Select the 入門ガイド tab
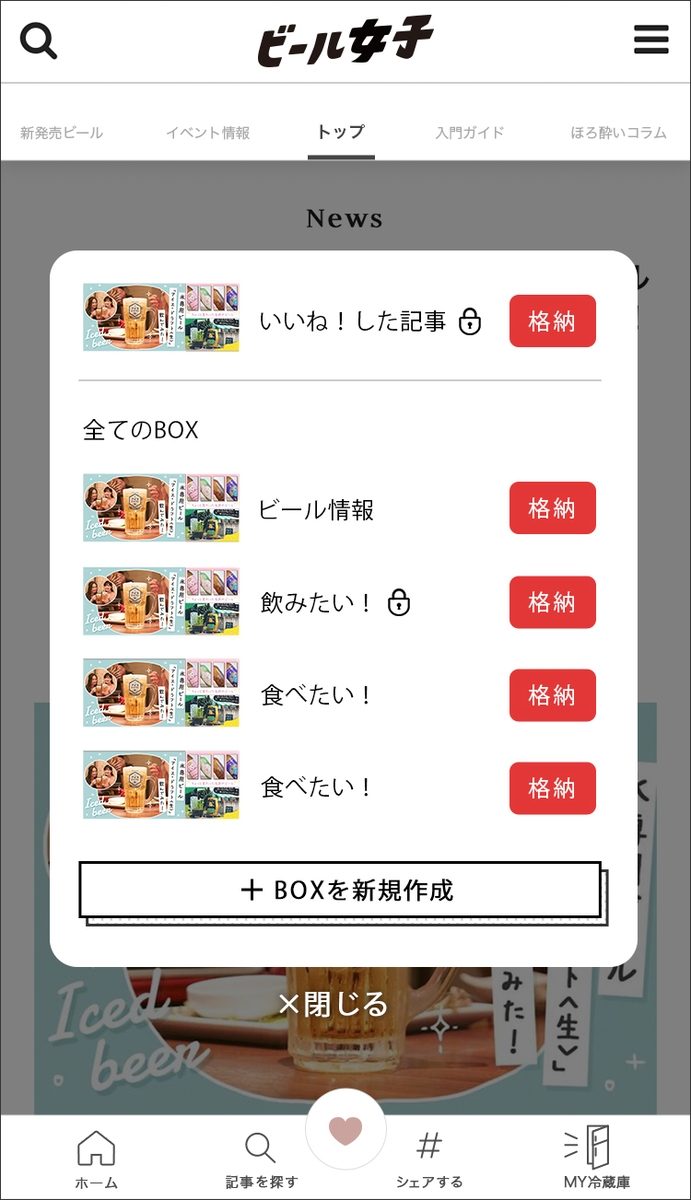Viewport: 691px width, 1200px height. click(470, 132)
